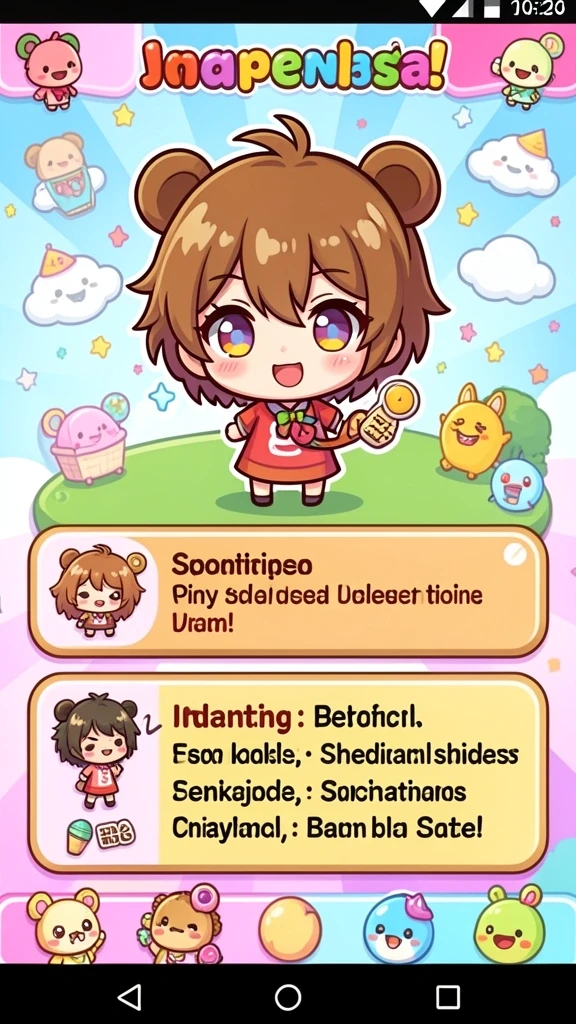Viewport: 576px width, 1024px height.
Task: Select the green blob character icon
Action: point(509,925)
